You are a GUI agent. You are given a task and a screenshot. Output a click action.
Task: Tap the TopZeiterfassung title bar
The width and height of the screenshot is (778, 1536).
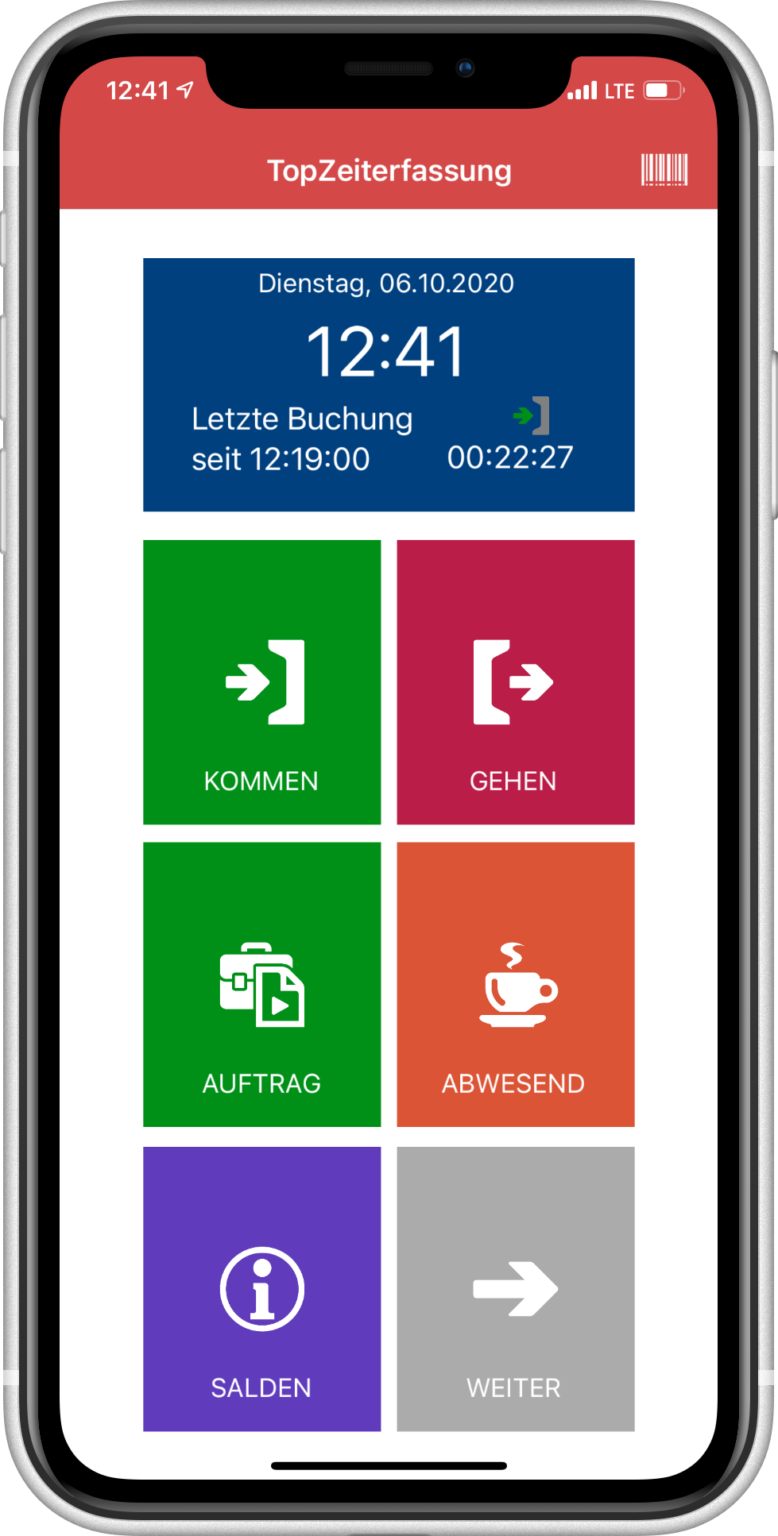point(389,169)
